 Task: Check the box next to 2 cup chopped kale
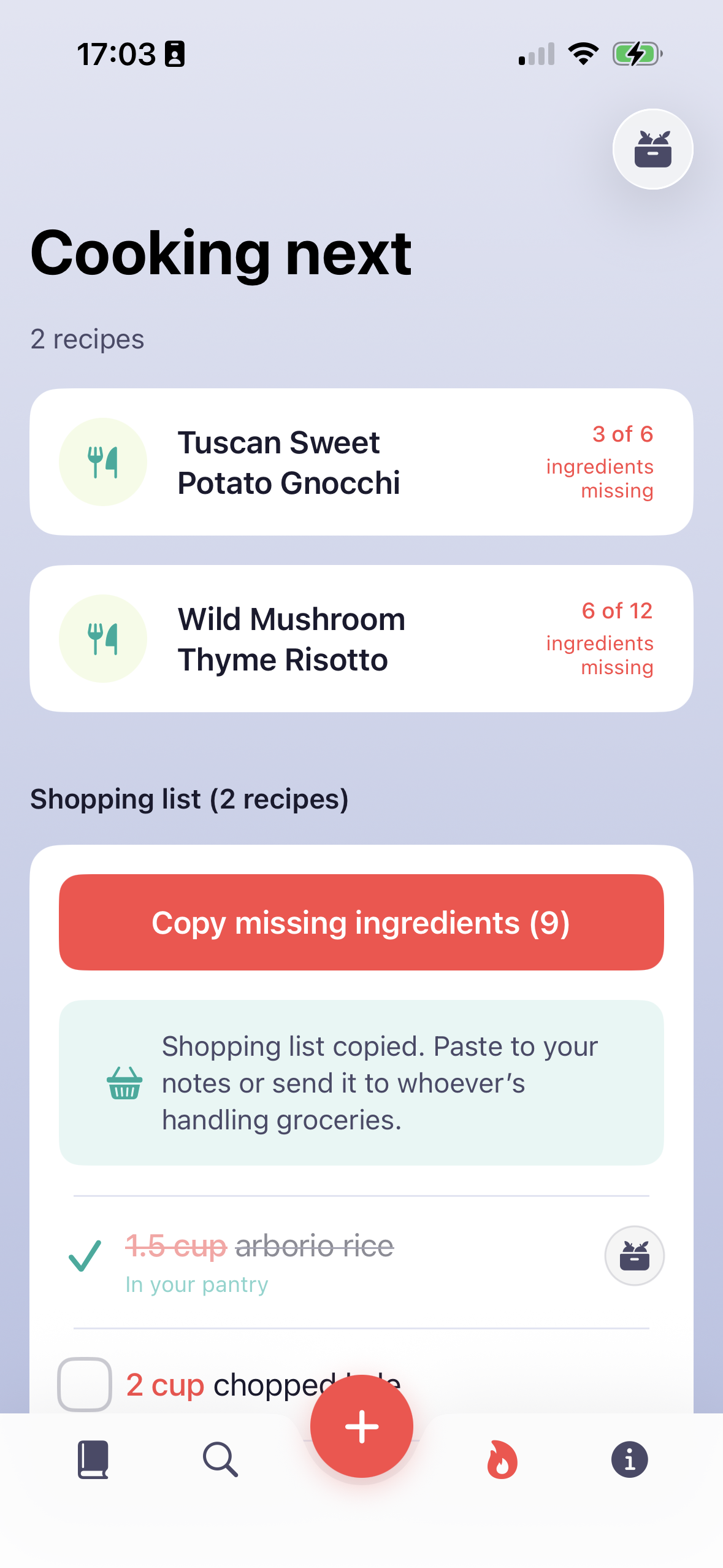pyautogui.click(x=84, y=1384)
